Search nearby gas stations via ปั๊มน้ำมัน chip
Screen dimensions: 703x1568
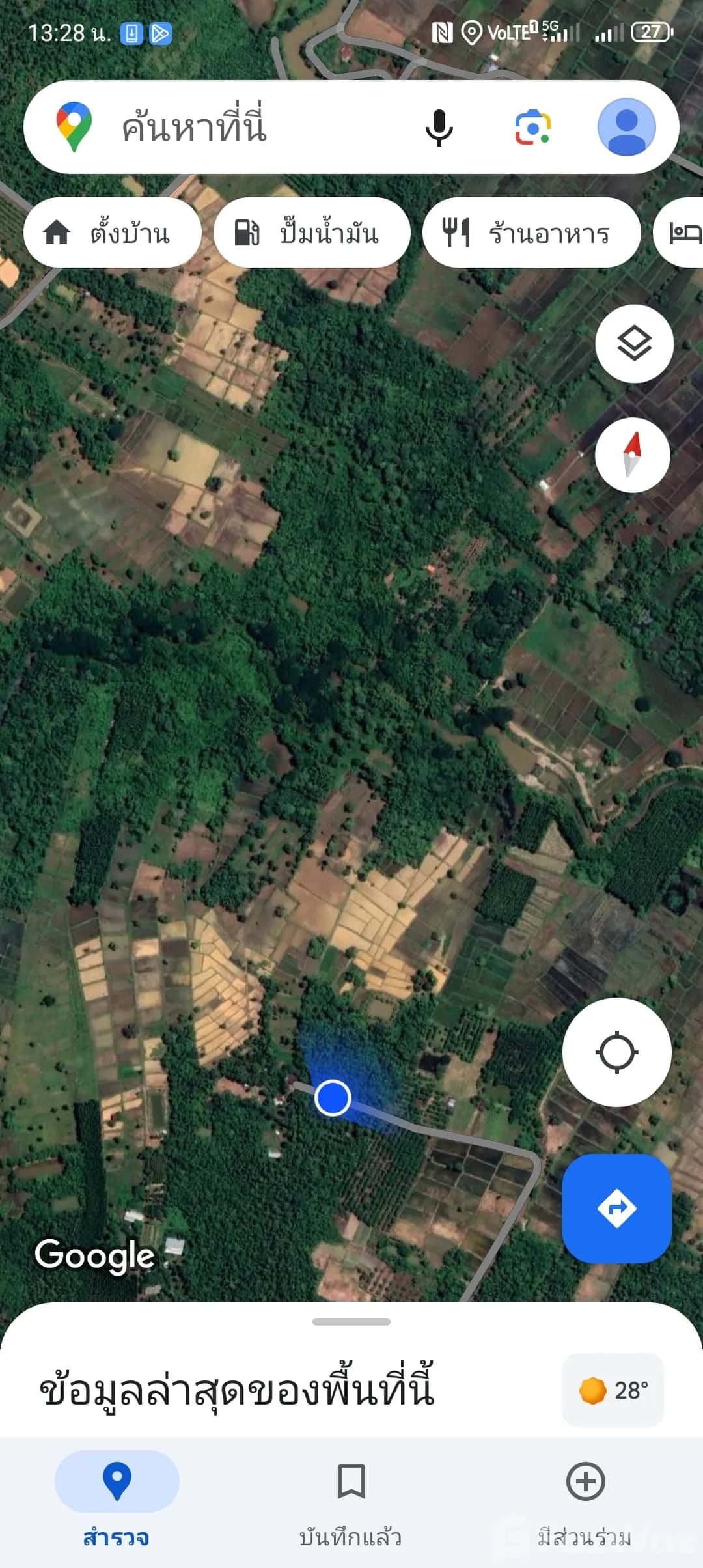pos(312,232)
